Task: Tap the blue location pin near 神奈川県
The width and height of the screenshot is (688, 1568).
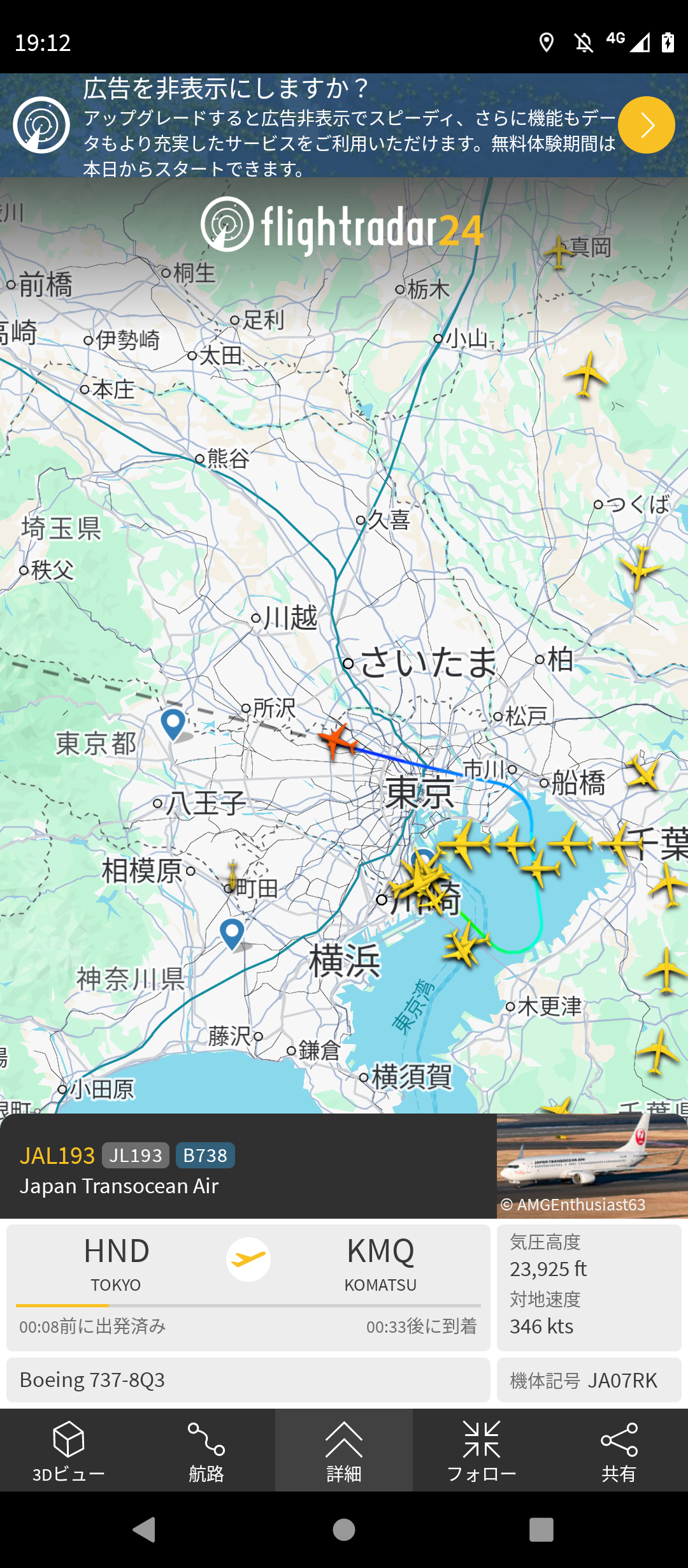Action: click(x=232, y=933)
